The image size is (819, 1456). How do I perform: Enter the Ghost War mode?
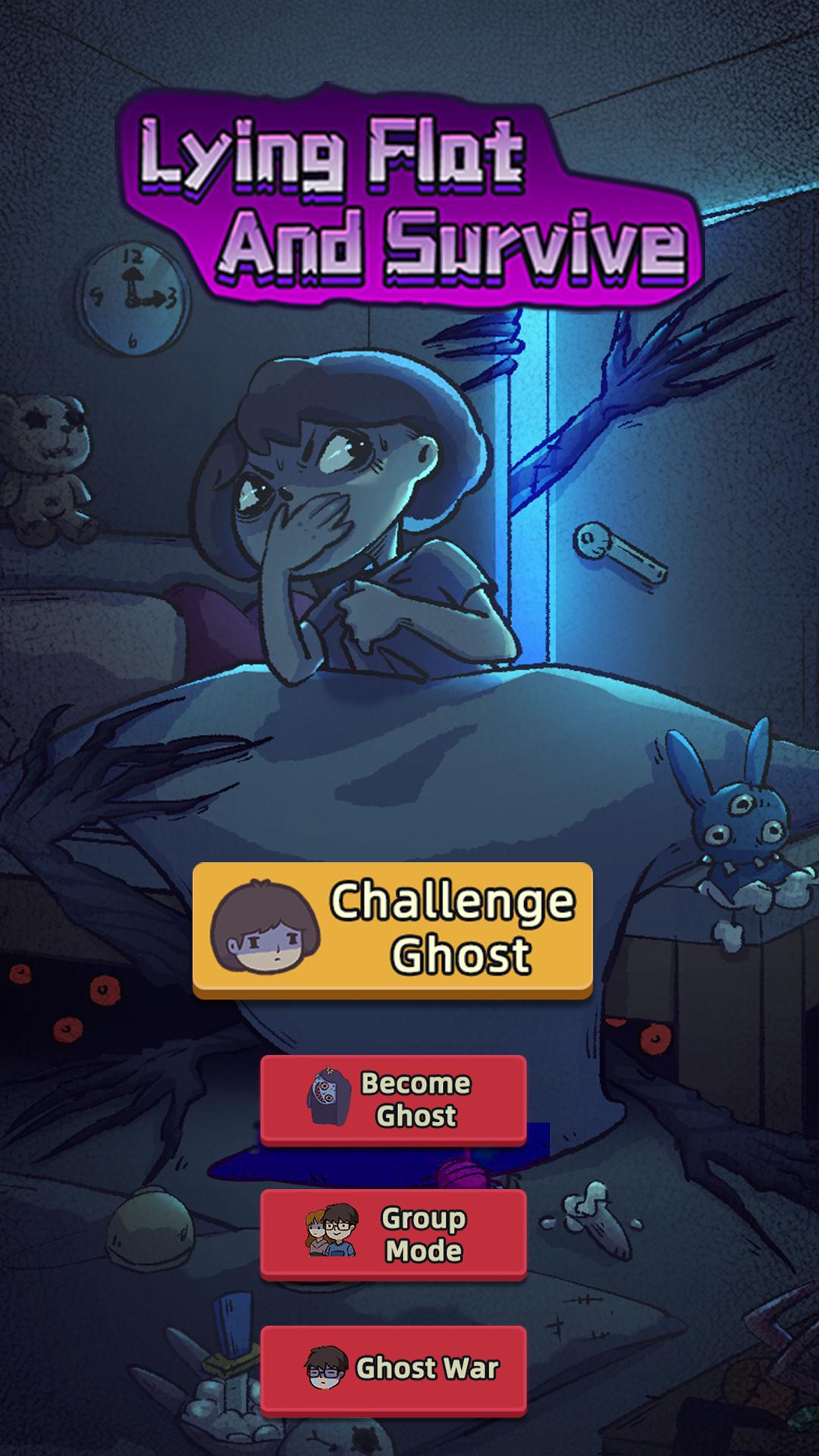pyautogui.click(x=393, y=1369)
